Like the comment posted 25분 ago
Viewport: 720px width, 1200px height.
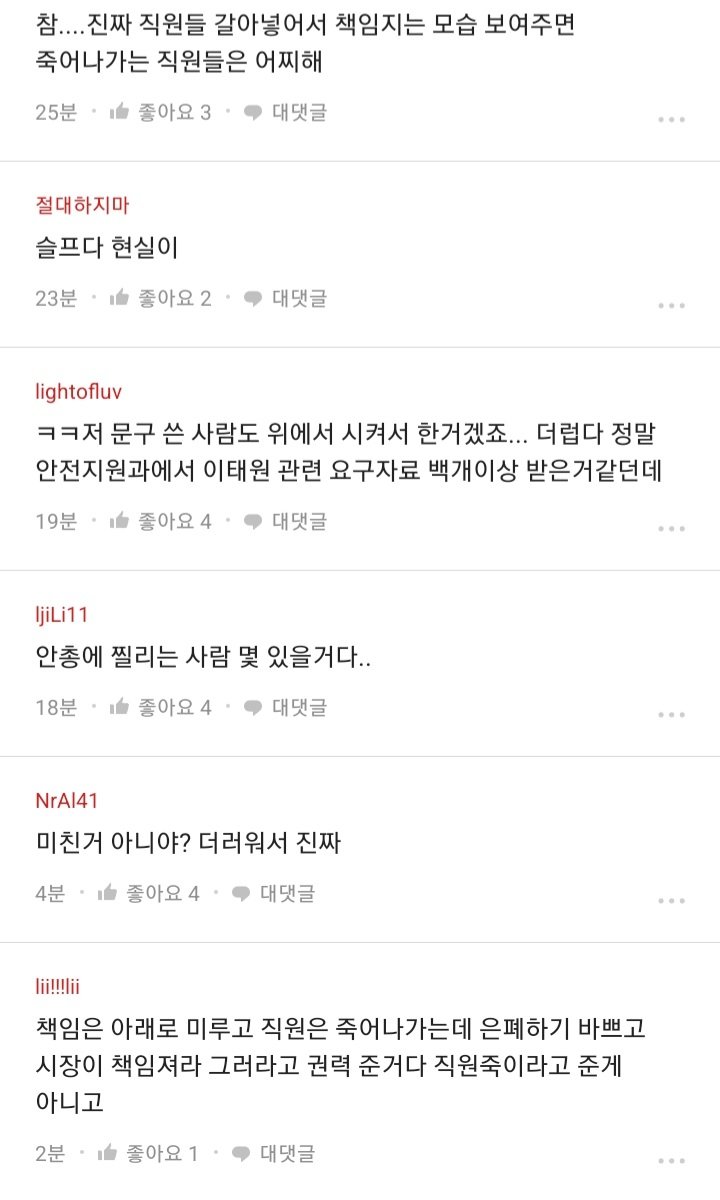(160, 112)
